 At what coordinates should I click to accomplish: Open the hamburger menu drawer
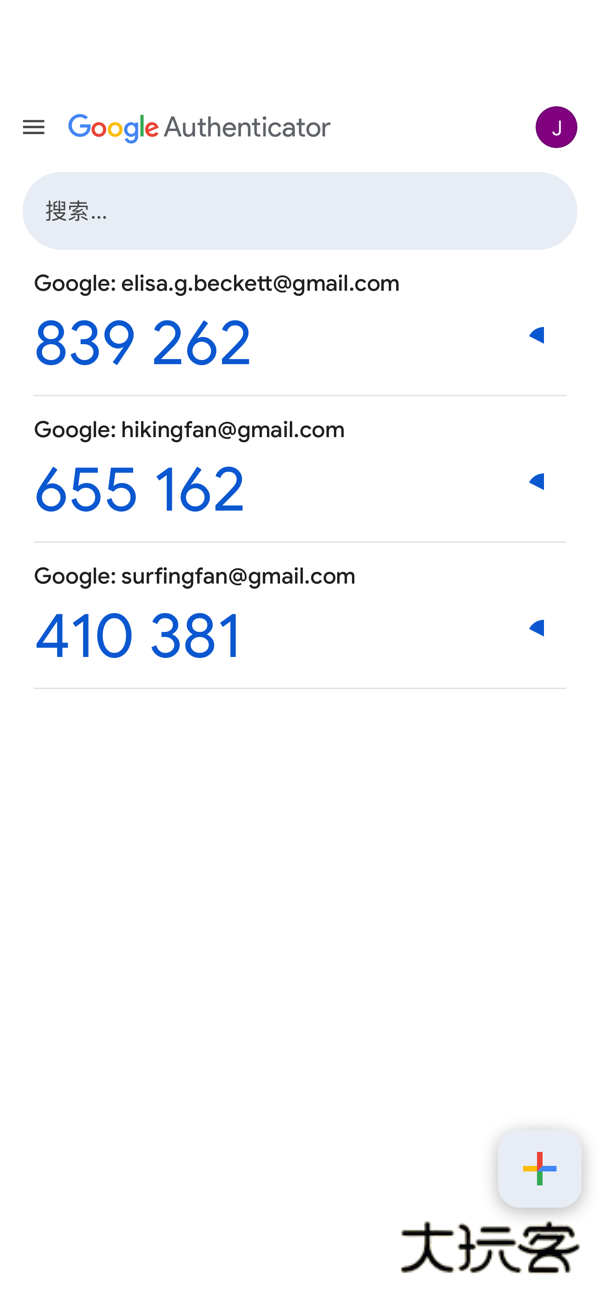point(34,127)
